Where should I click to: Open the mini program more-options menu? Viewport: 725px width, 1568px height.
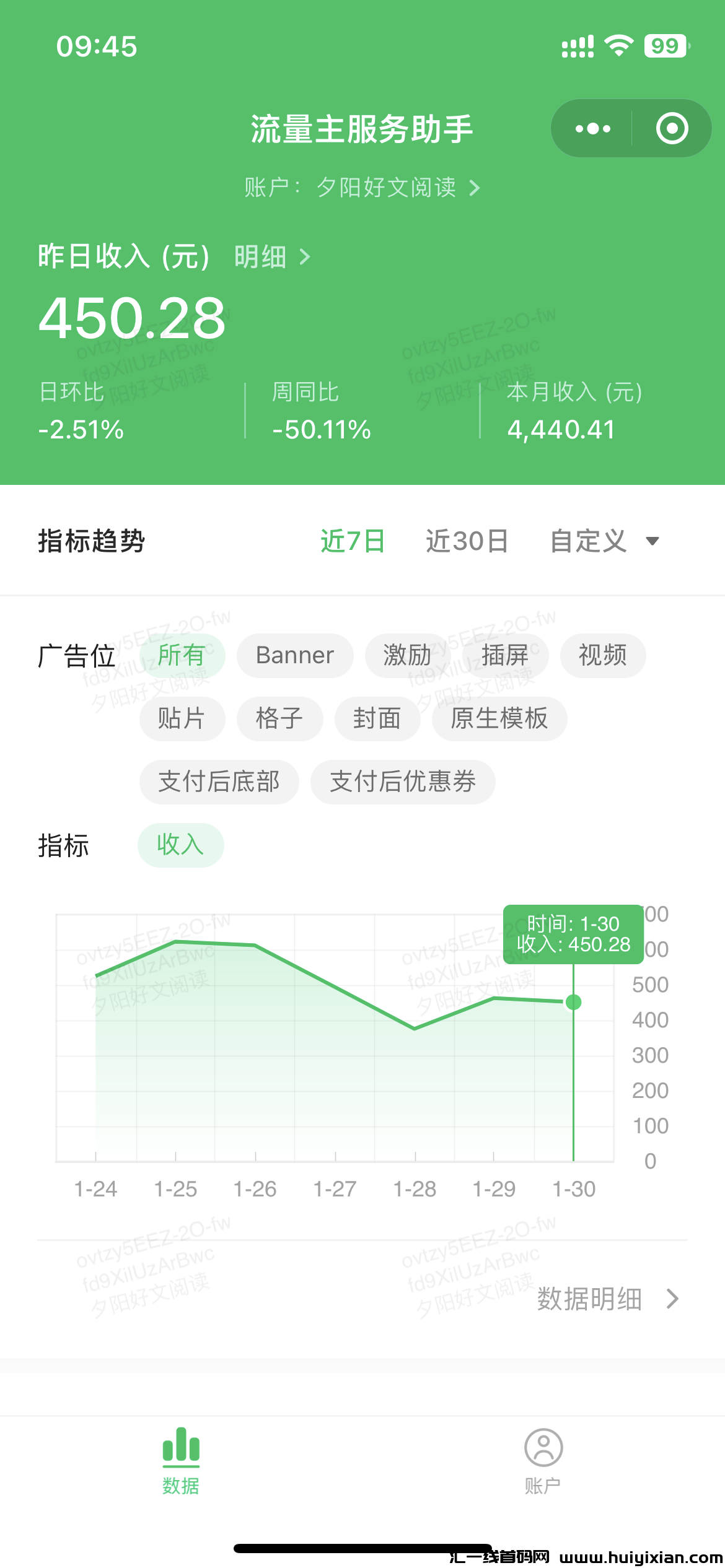[592, 129]
